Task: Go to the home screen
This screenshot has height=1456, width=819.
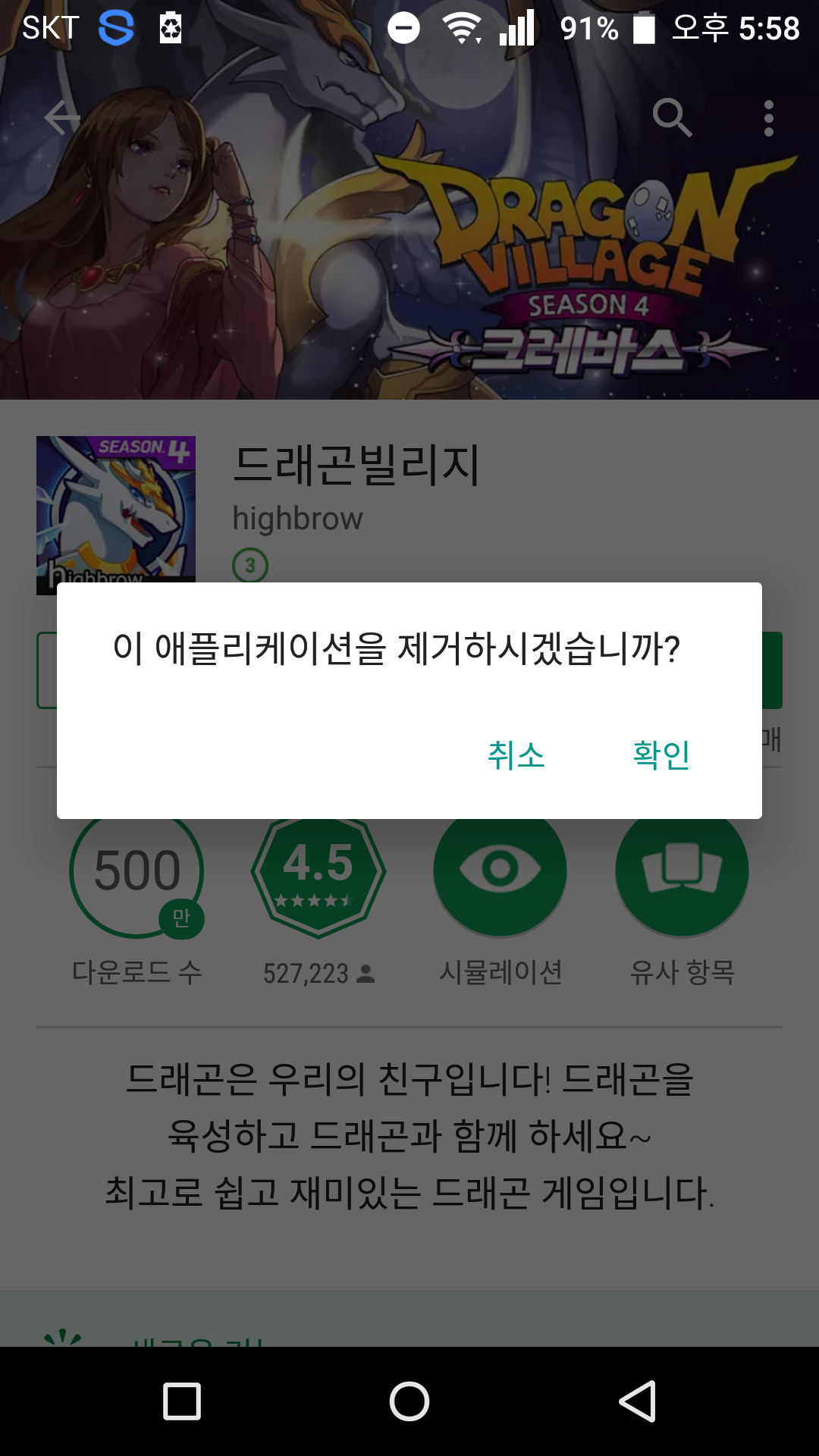Action: pos(409,1401)
